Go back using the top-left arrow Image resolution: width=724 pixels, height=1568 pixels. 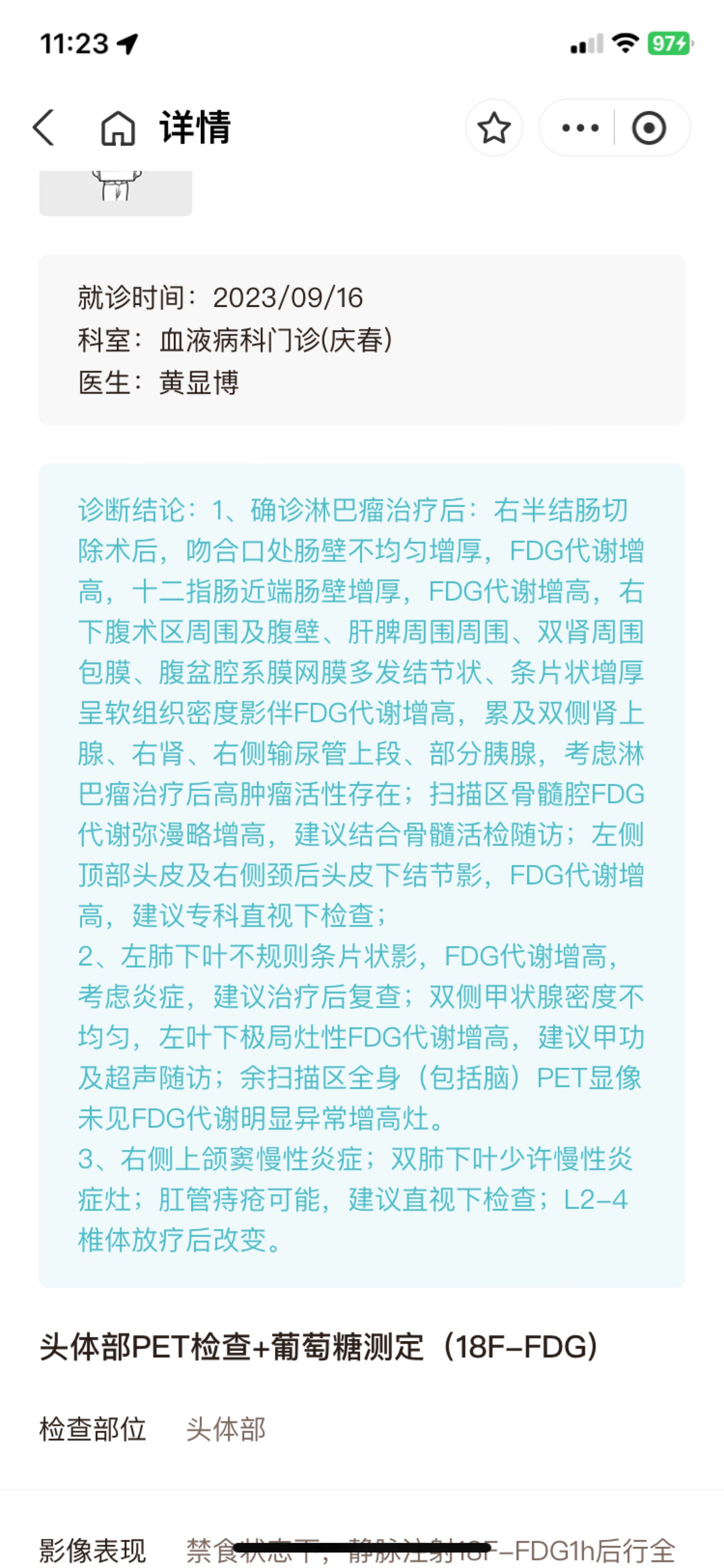44,128
